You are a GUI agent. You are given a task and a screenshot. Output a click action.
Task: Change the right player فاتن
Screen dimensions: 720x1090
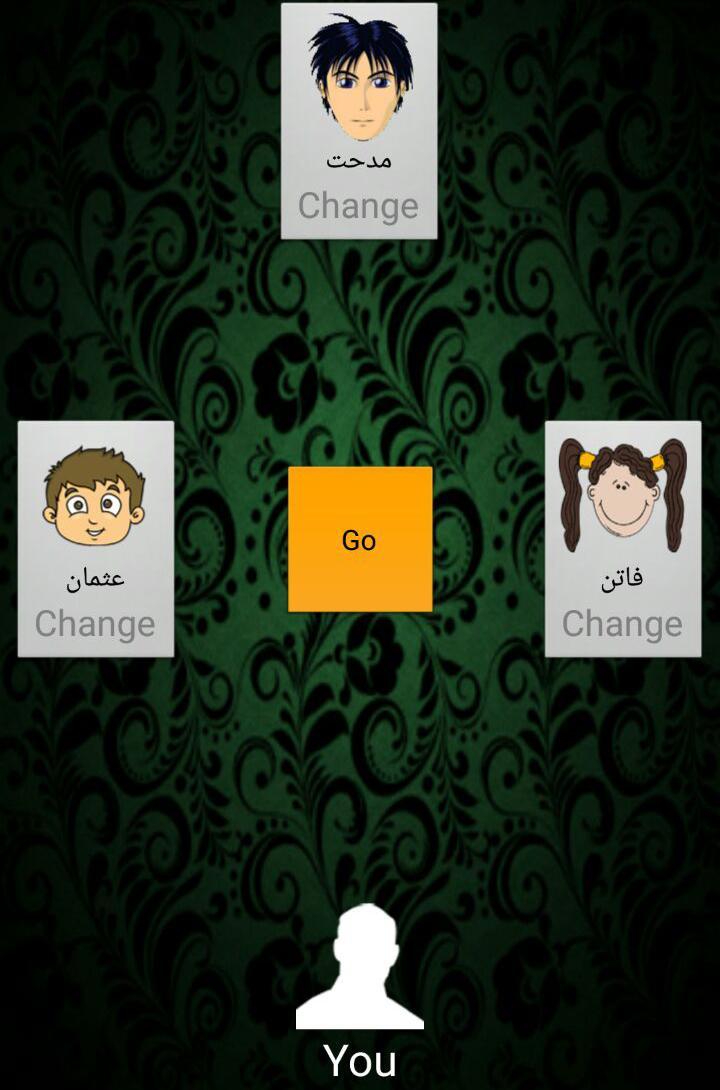[x=622, y=624]
